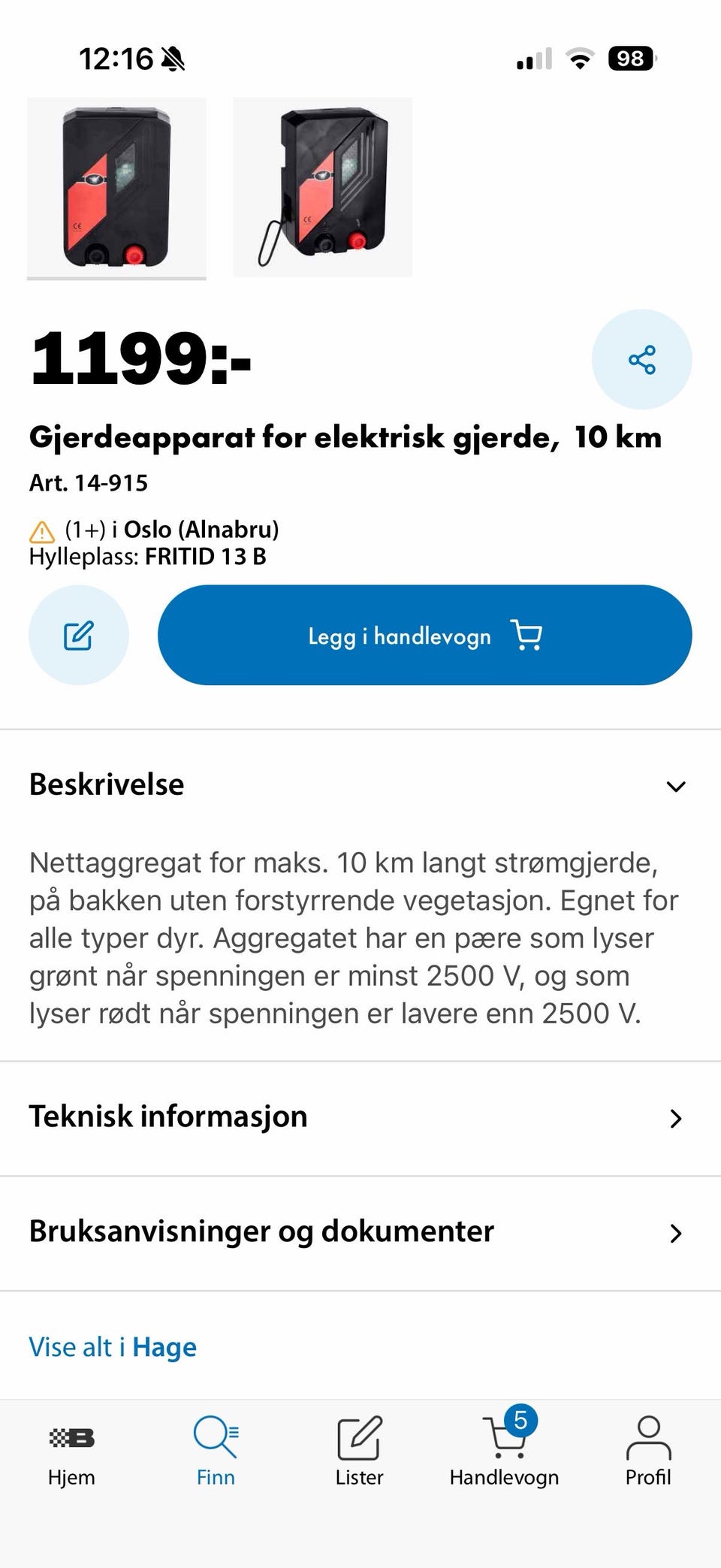The image size is (721, 1568).
Task: Tap the cart icon inside the blue button
Action: click(x=526, y=635)
